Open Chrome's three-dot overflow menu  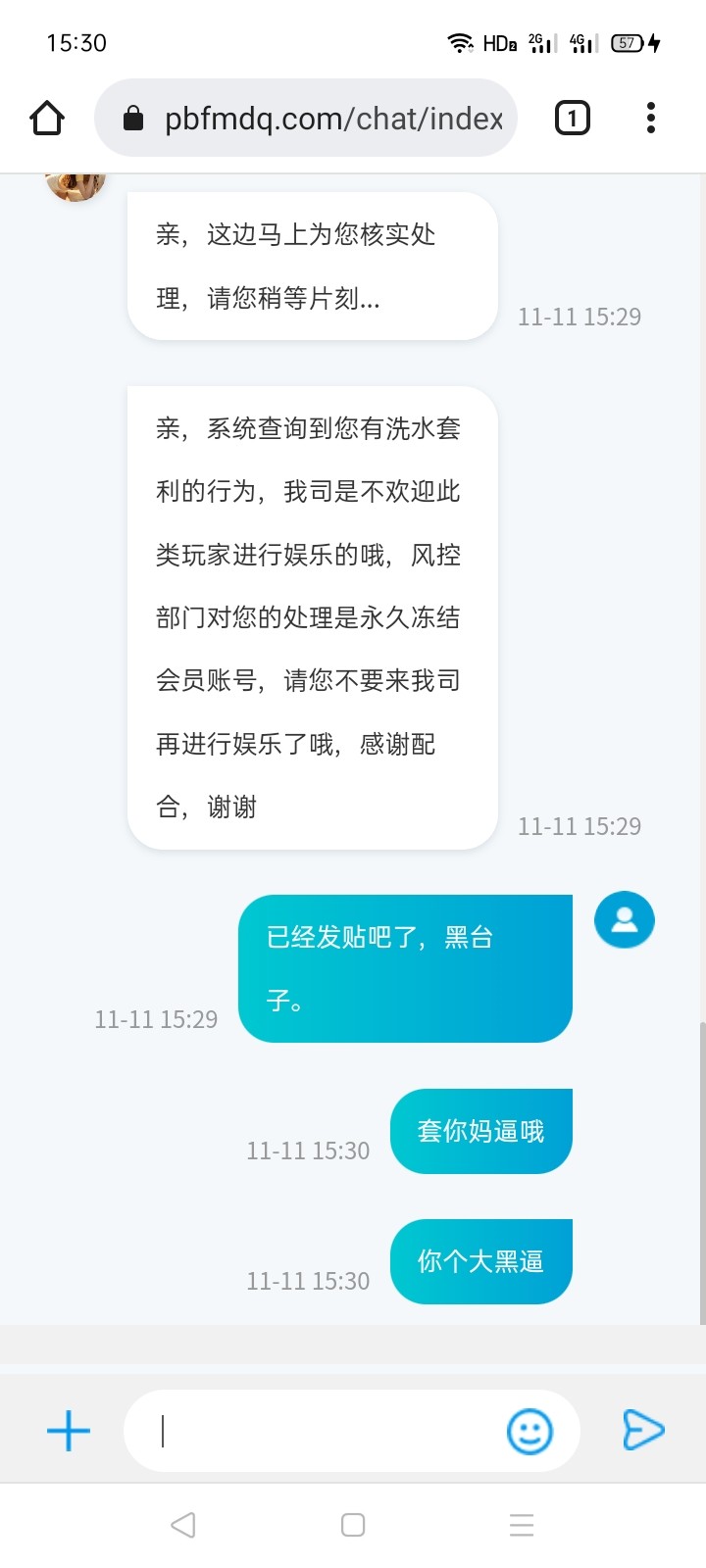(650, 117)
